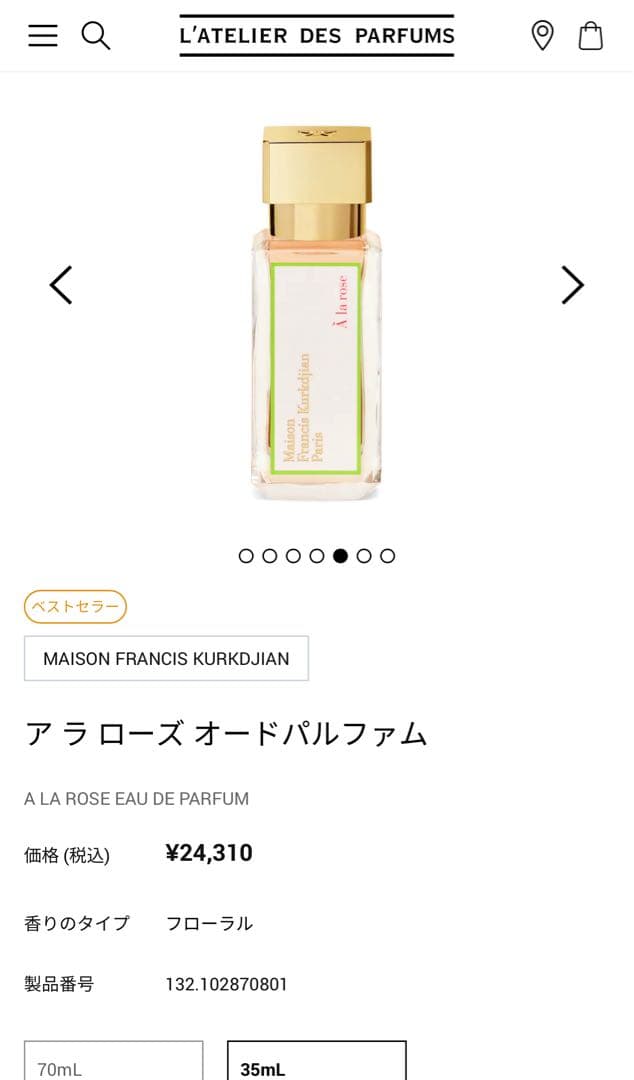Open the hamburger menu
Screen dimensions: 634x1080
point(42,36)
